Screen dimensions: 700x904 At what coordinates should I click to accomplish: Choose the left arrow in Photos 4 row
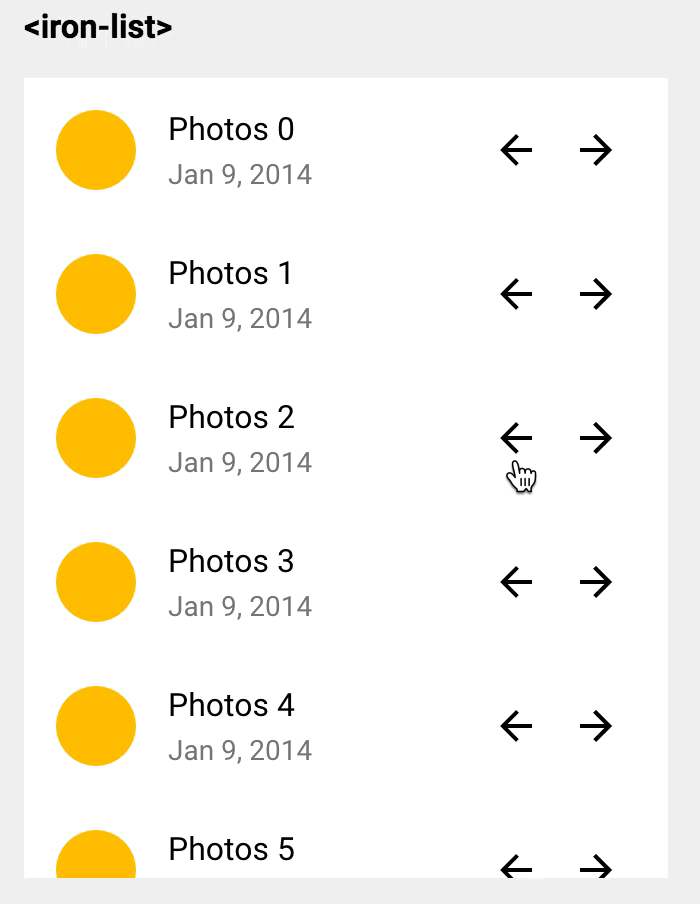516,726
